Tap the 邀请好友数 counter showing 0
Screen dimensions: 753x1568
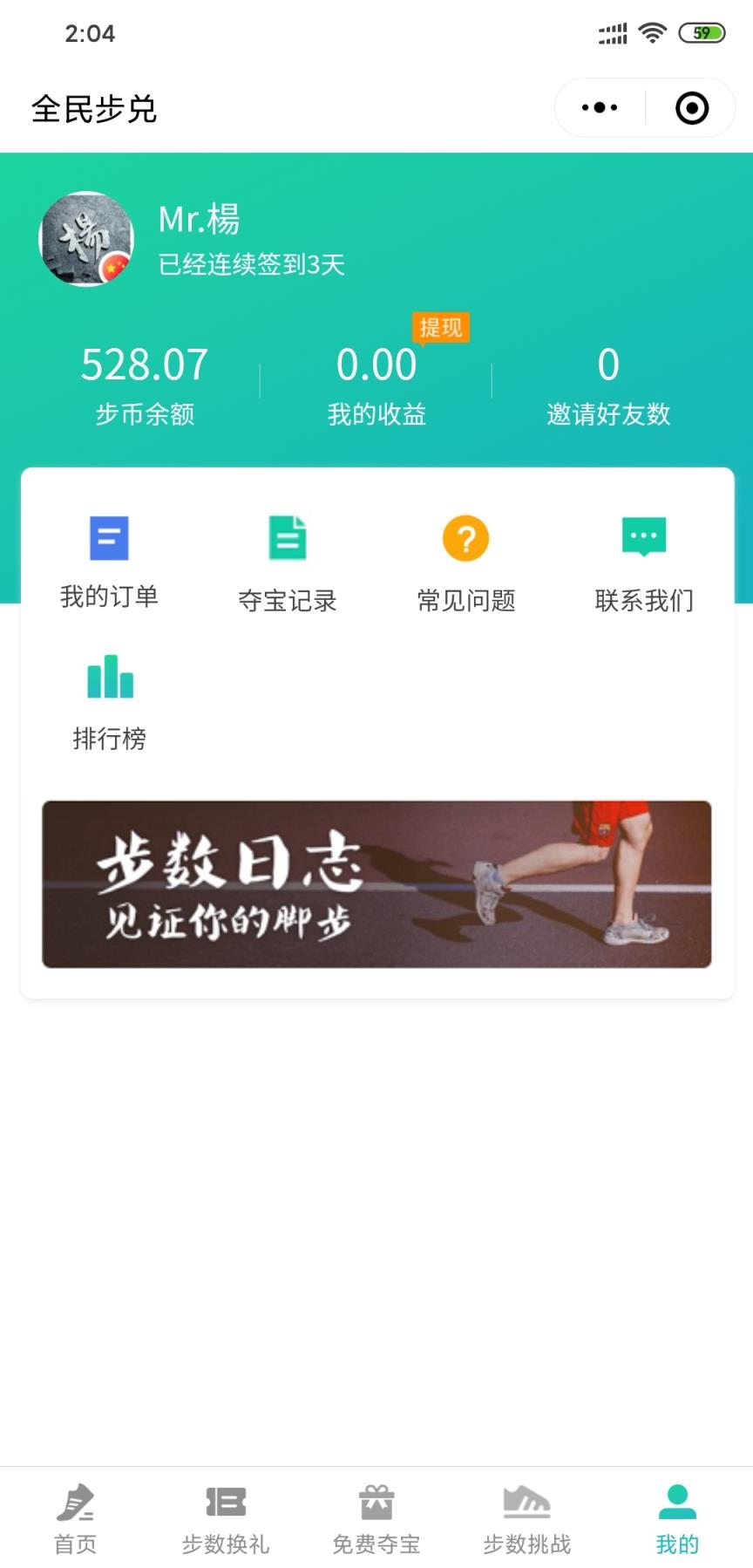coord(607,365)
